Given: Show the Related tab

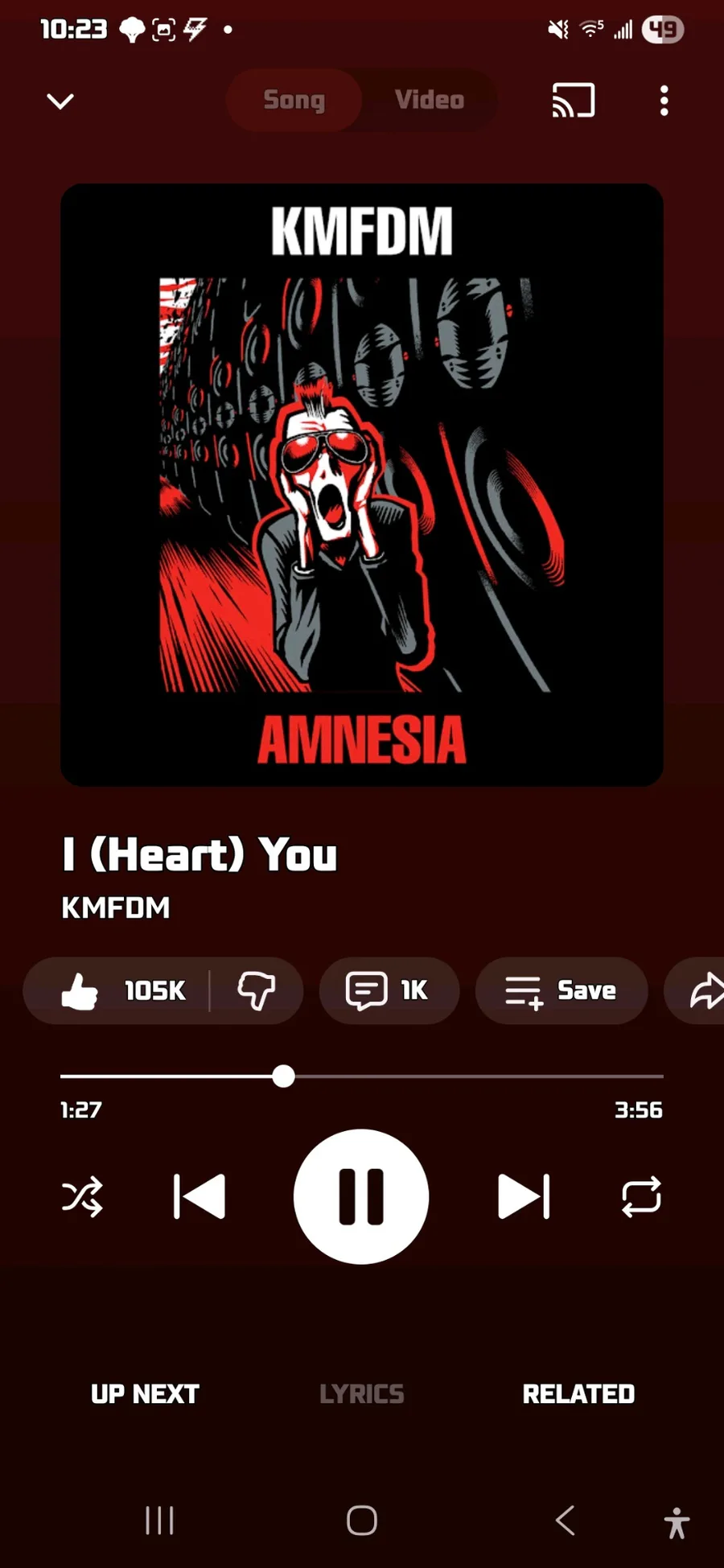Looking at the screenshot, I should (x=578, y=1393).
